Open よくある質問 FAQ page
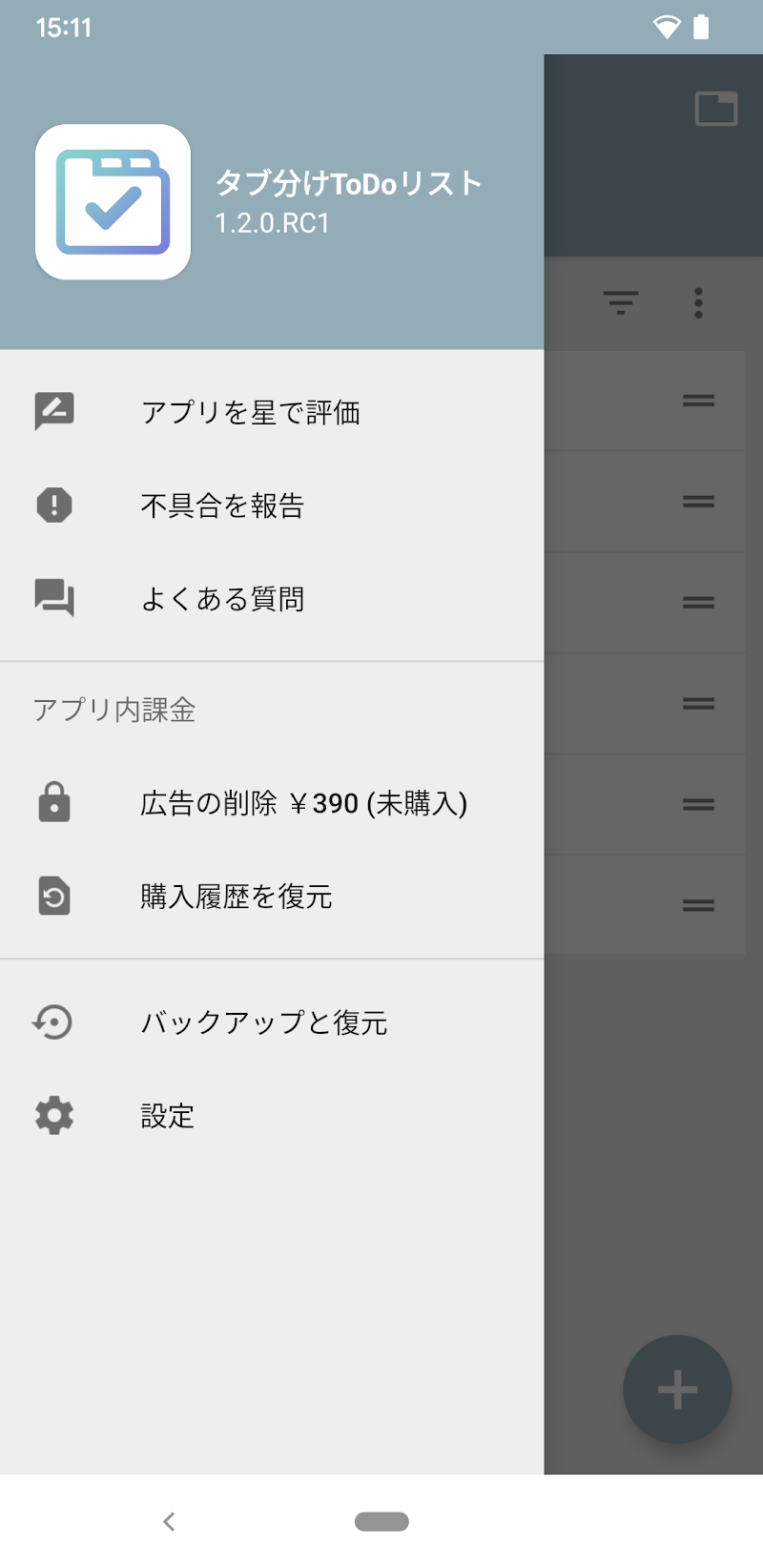This screenshot has height=1568, width=763. click(222, 599)
